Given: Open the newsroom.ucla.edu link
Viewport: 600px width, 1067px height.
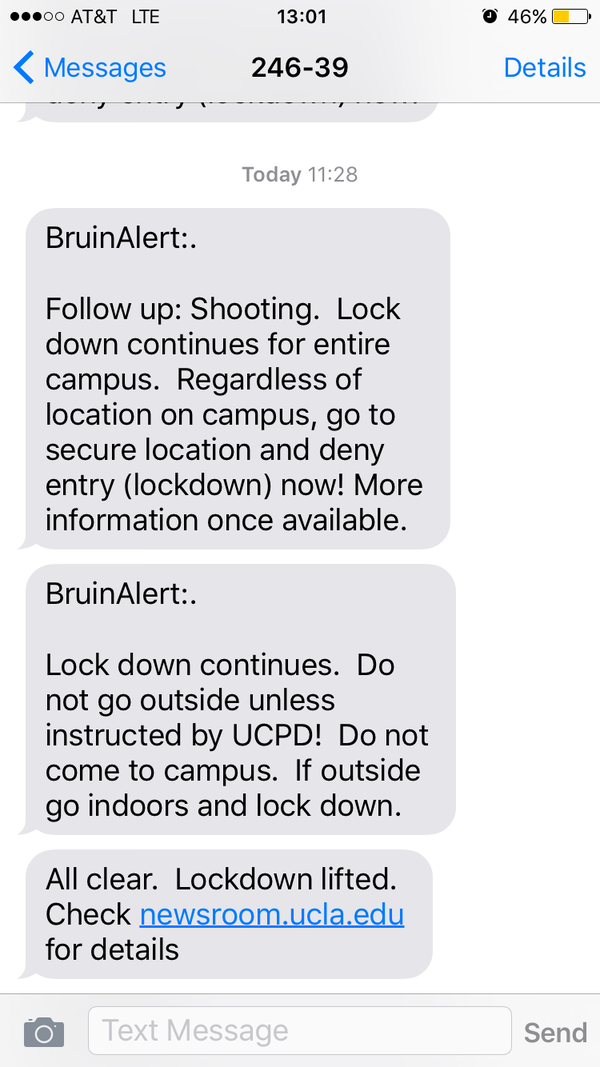Looking at the screenshot, I should click(x=272, y=915).
